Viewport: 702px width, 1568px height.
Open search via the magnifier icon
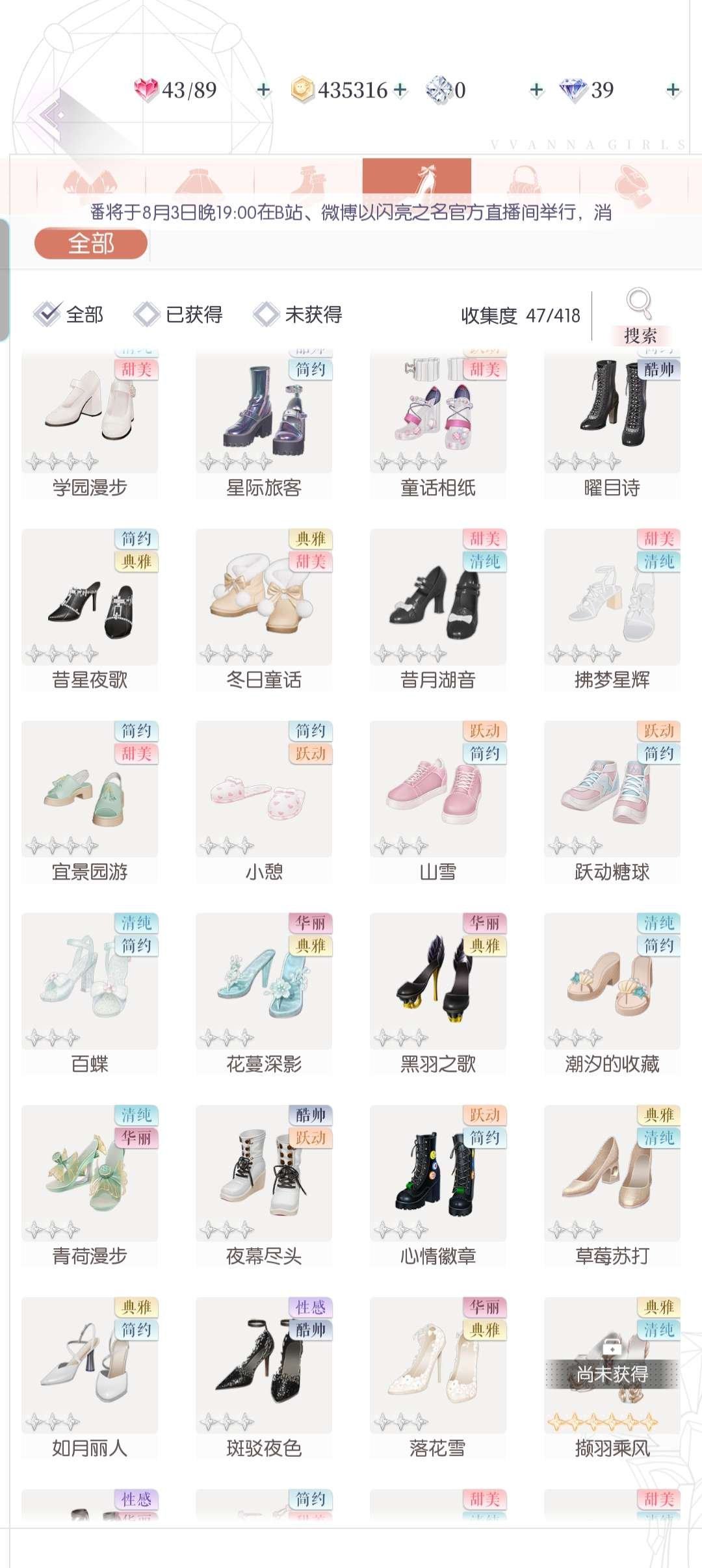click(639, 303)
